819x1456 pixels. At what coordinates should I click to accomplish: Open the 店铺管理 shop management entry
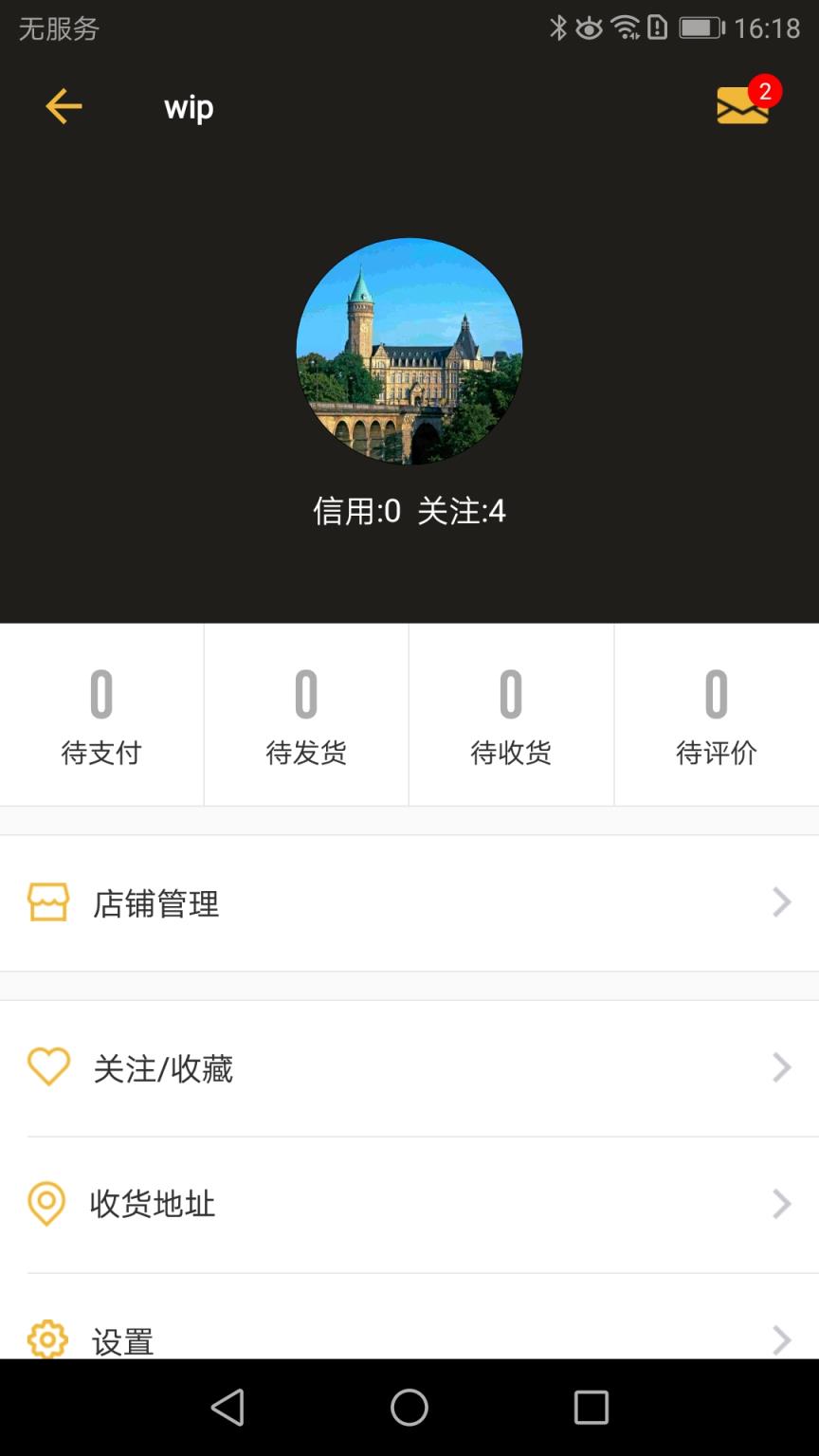[x=155, y=903]
